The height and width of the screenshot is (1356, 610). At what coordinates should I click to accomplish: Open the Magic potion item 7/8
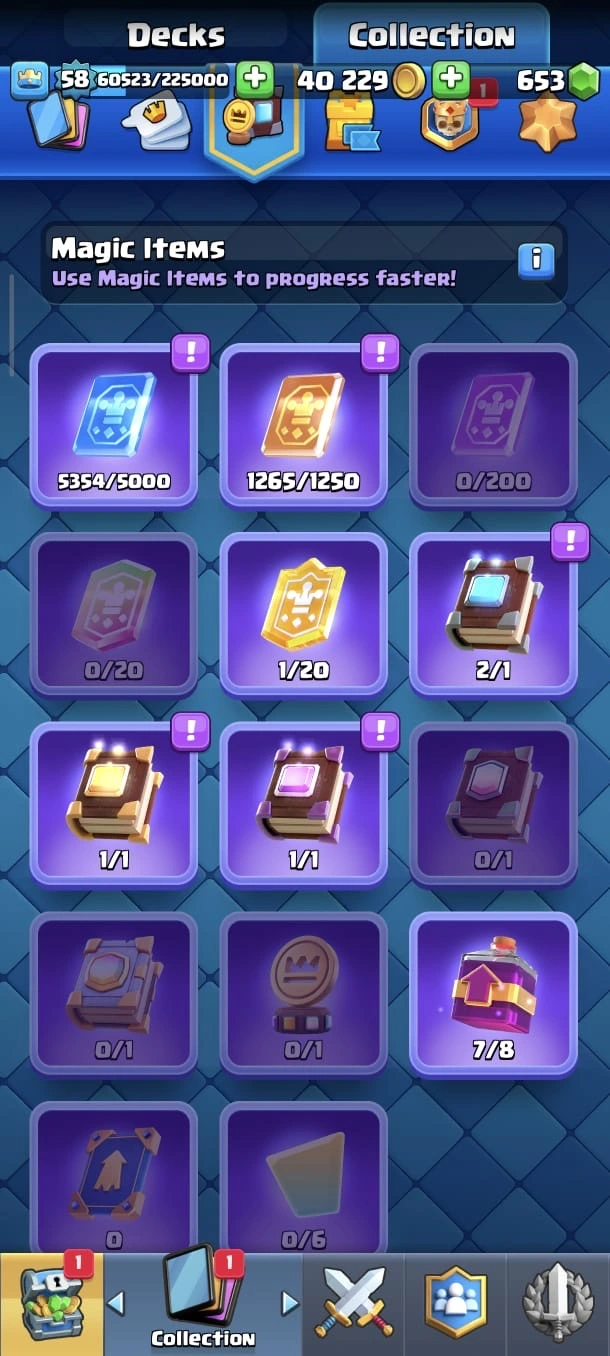coord(493,992)
